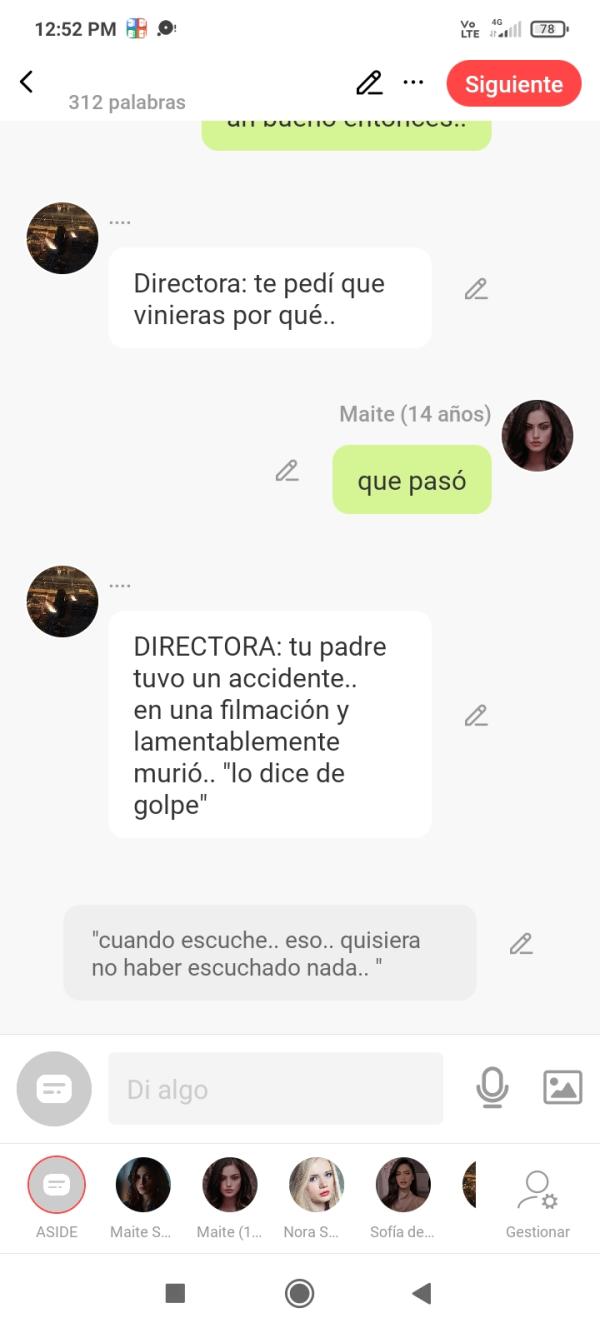600x1333 pixels.
Task: Tap the pencil edit icon in header
Action: click(x=369, y=83)
